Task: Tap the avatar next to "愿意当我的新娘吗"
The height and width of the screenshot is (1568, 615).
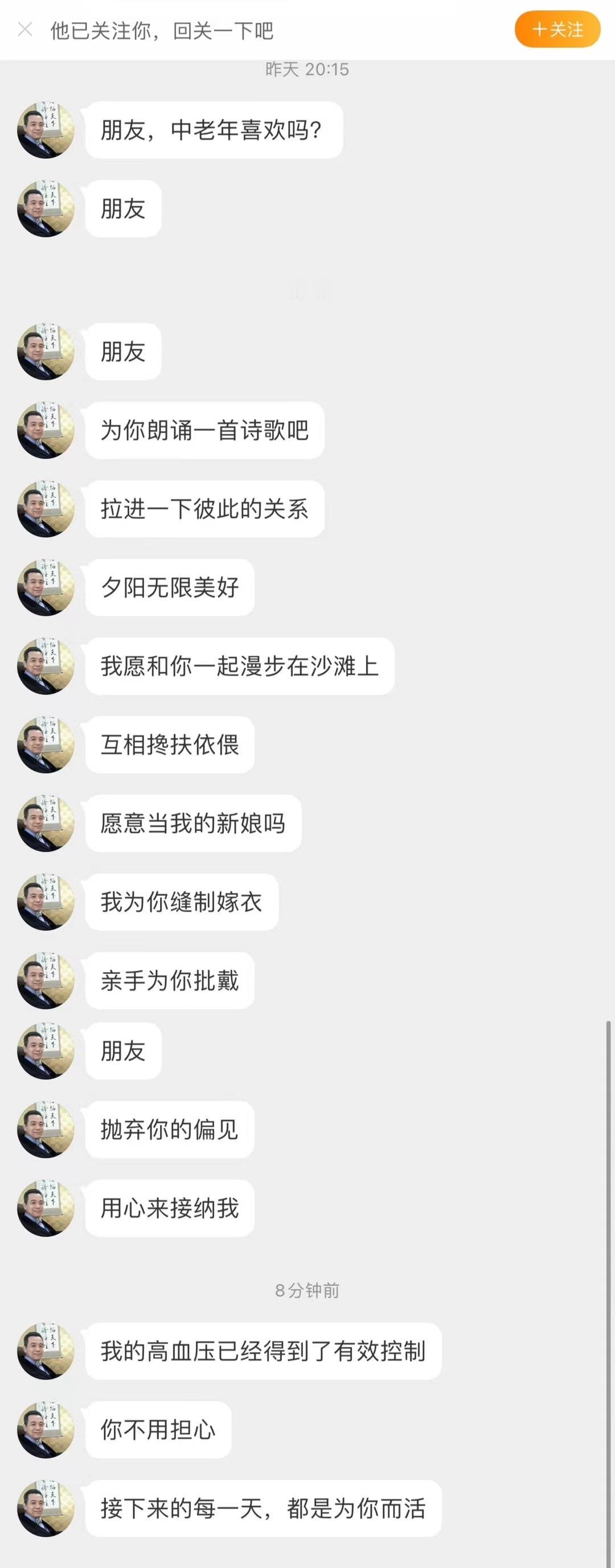Action: point(44,823)
